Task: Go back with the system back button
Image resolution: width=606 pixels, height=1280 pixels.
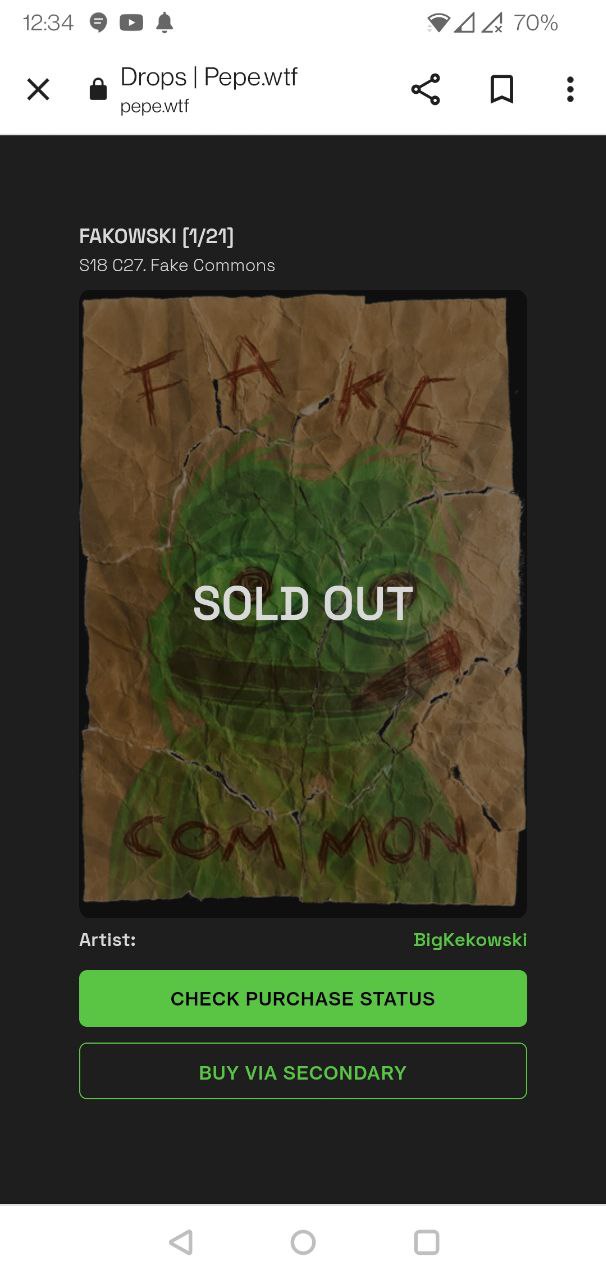Action: (x=181, y=1242)
